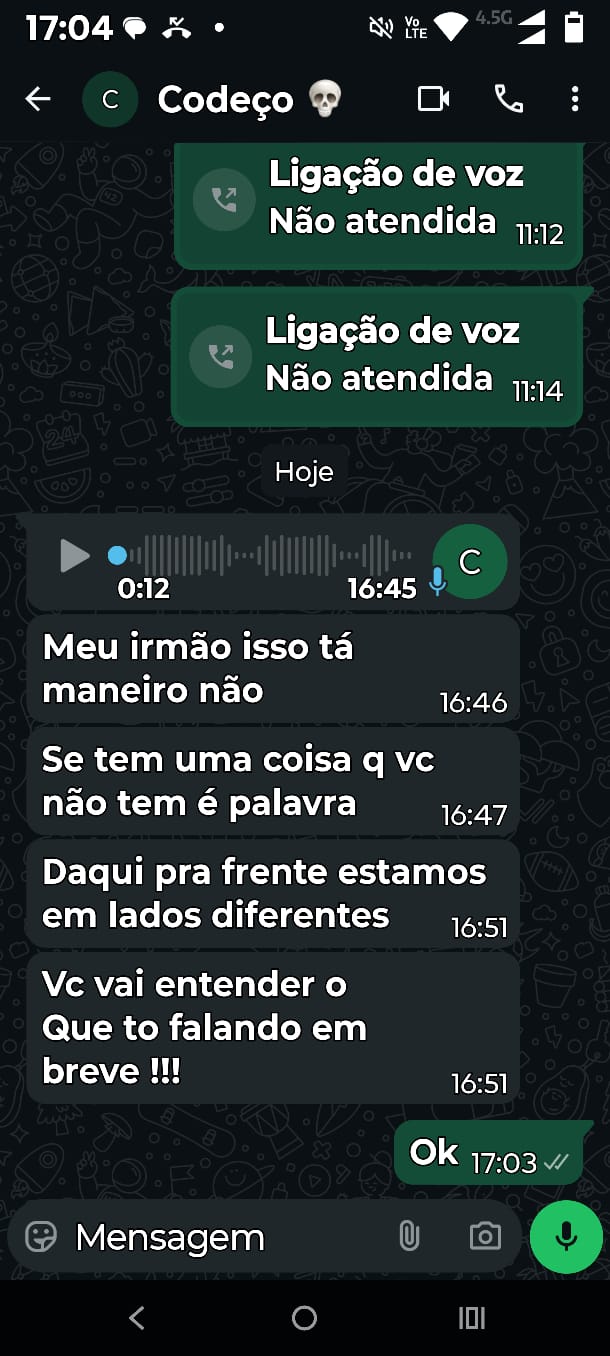
Task: Tap the Mensagem text field
Action: pyautogui.click(x=220, y=1237)
